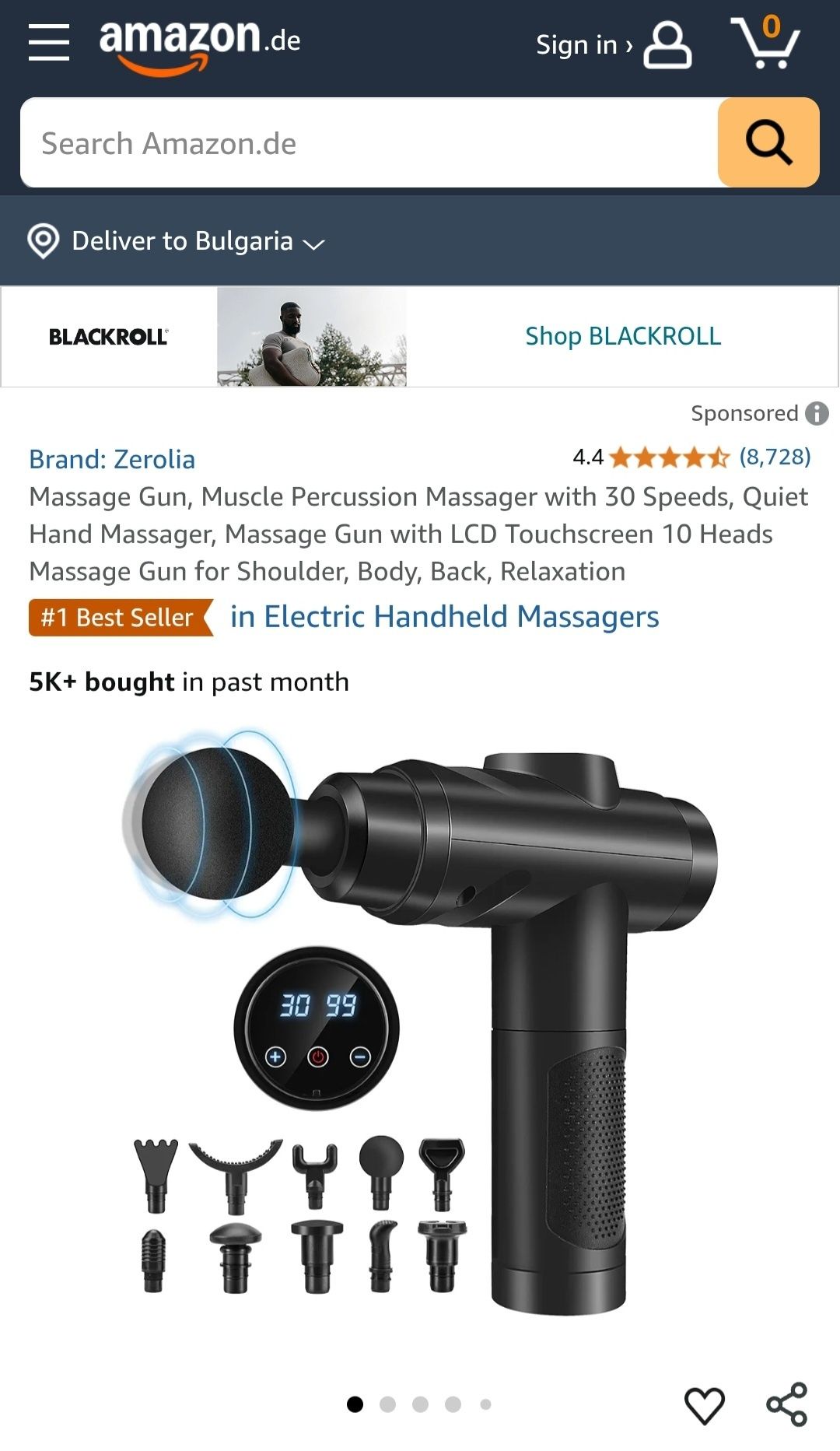The image size is (840, 1451).
Task: View sponsored ad info icon
Action: pos(817,413)
